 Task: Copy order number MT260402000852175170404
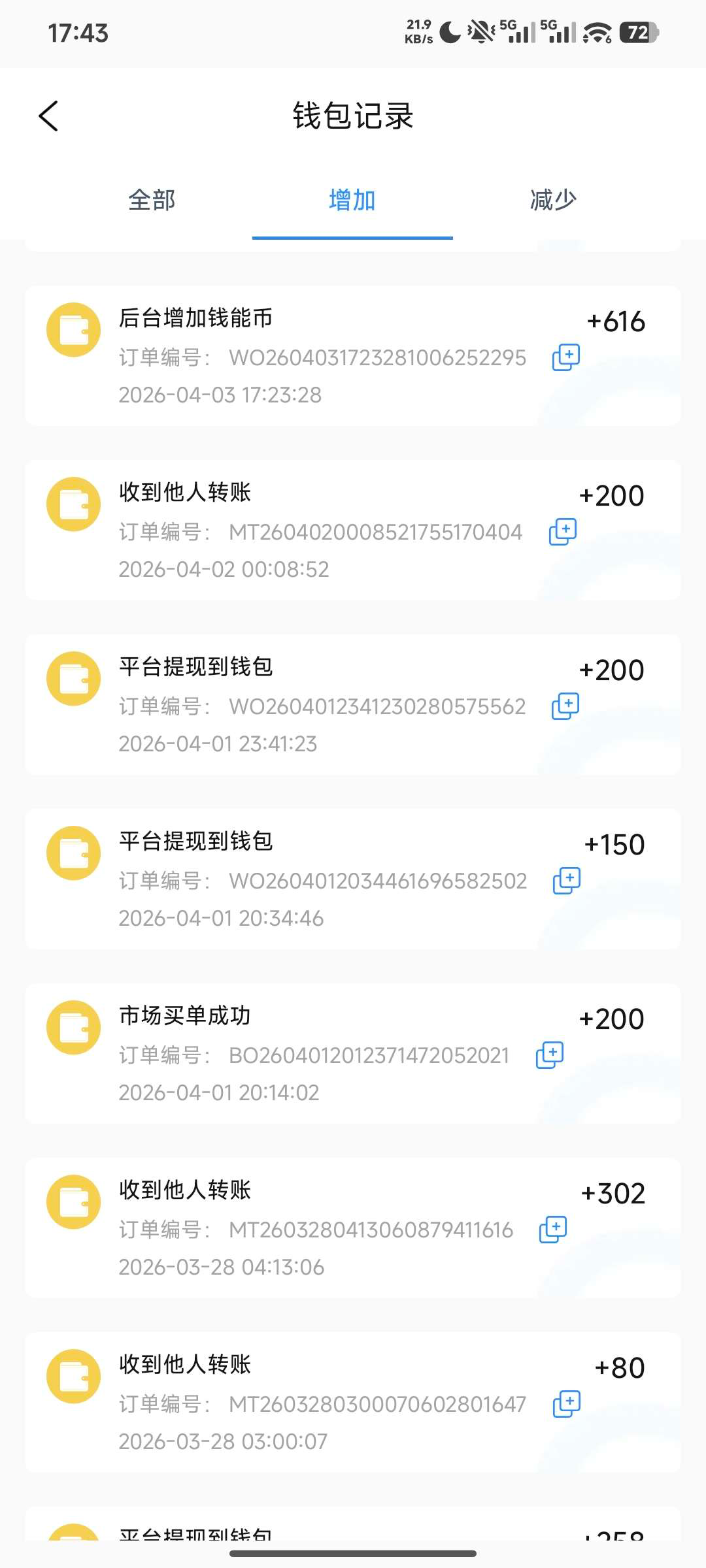pos(563,532)
